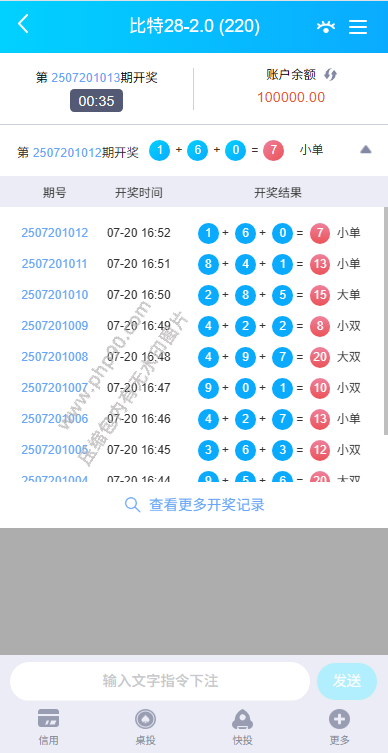This screenshot has width=388, height=753.
Task: Open the hamburger menu
Action: pyautogui.click(x=358, y=27)
